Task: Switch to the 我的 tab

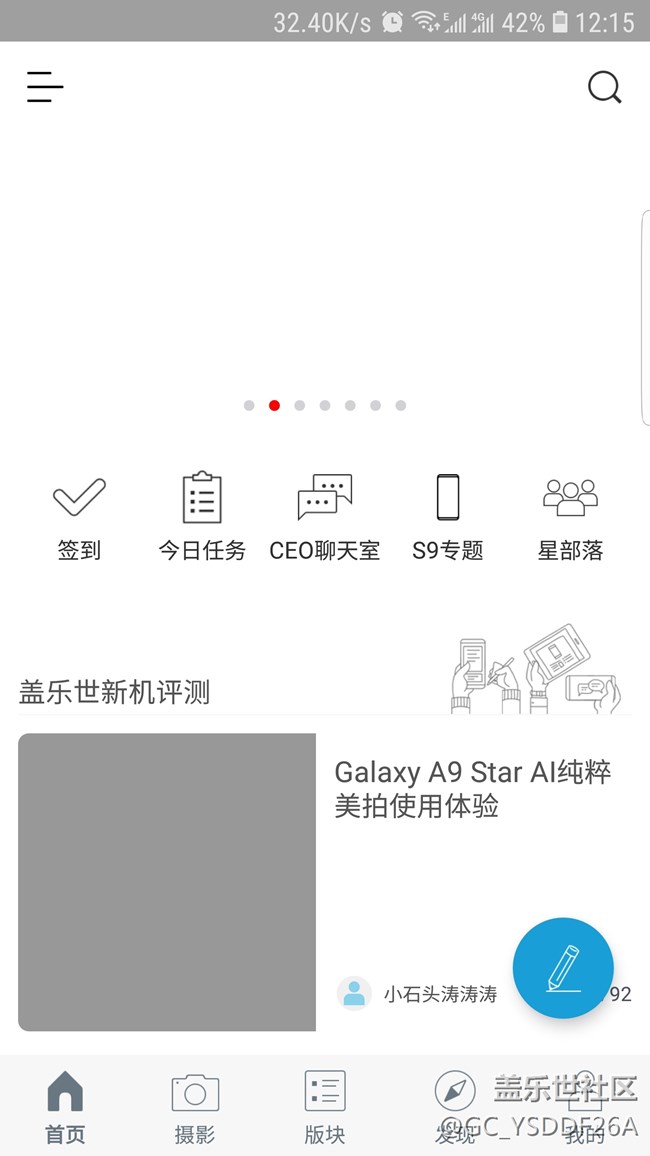Action: (x=585, y=1106)
